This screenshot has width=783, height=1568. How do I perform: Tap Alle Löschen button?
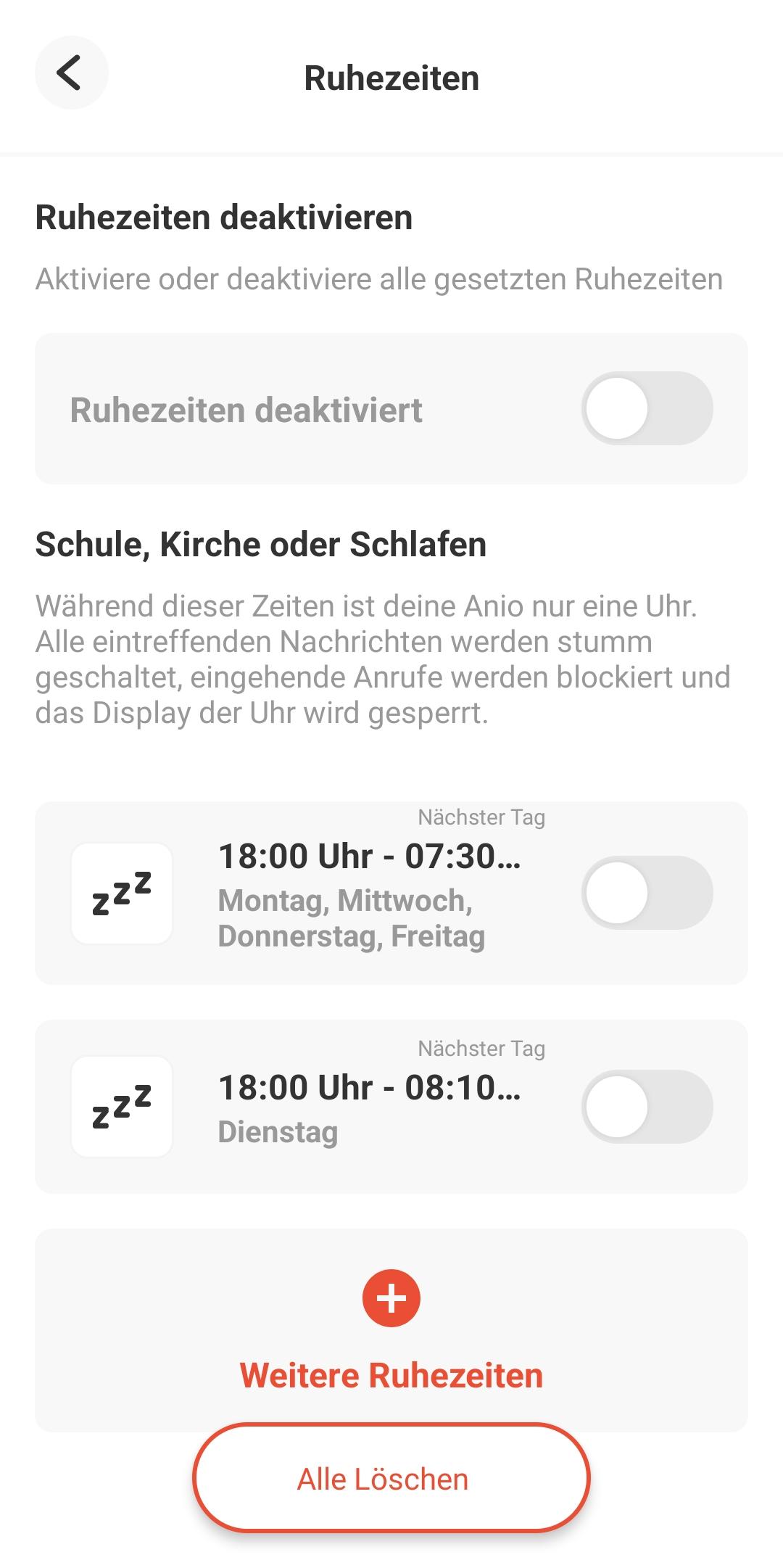[391, 1479]
